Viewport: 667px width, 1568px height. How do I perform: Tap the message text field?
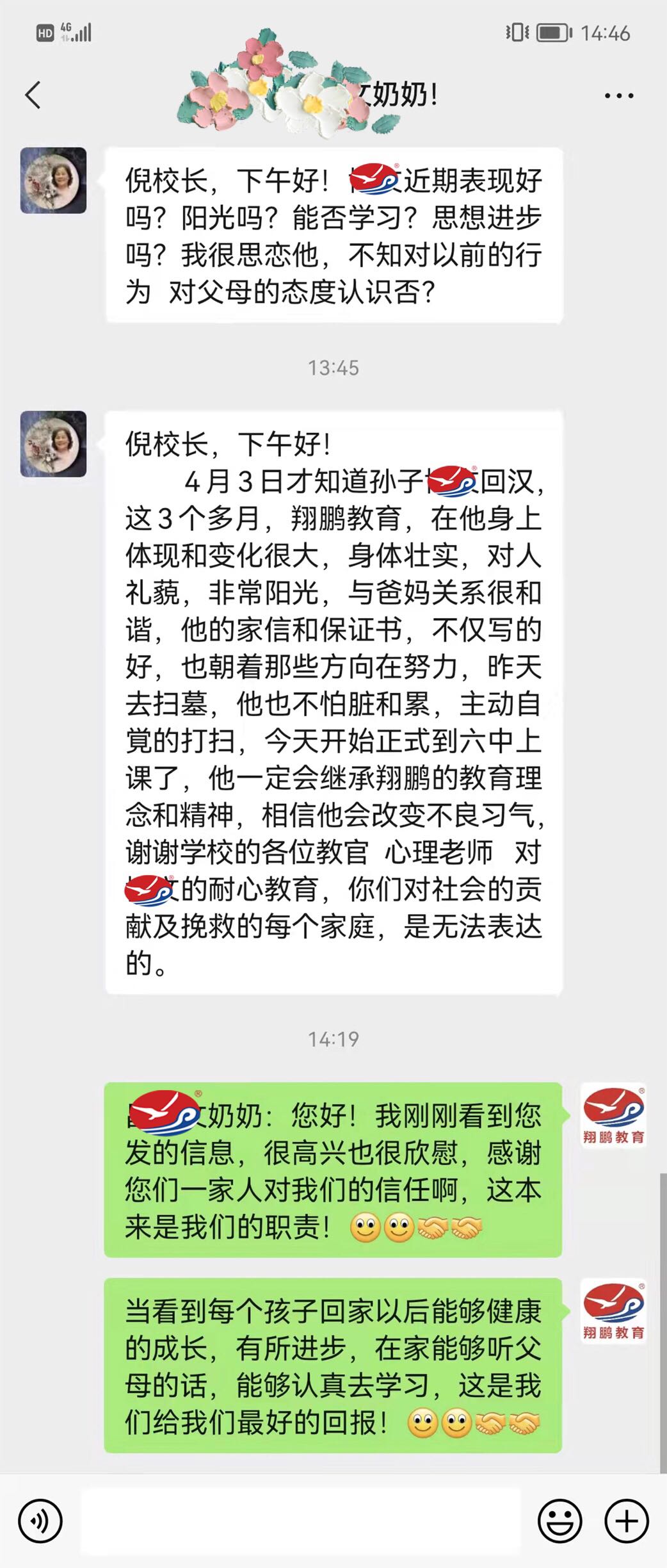tap(301, 1521)
